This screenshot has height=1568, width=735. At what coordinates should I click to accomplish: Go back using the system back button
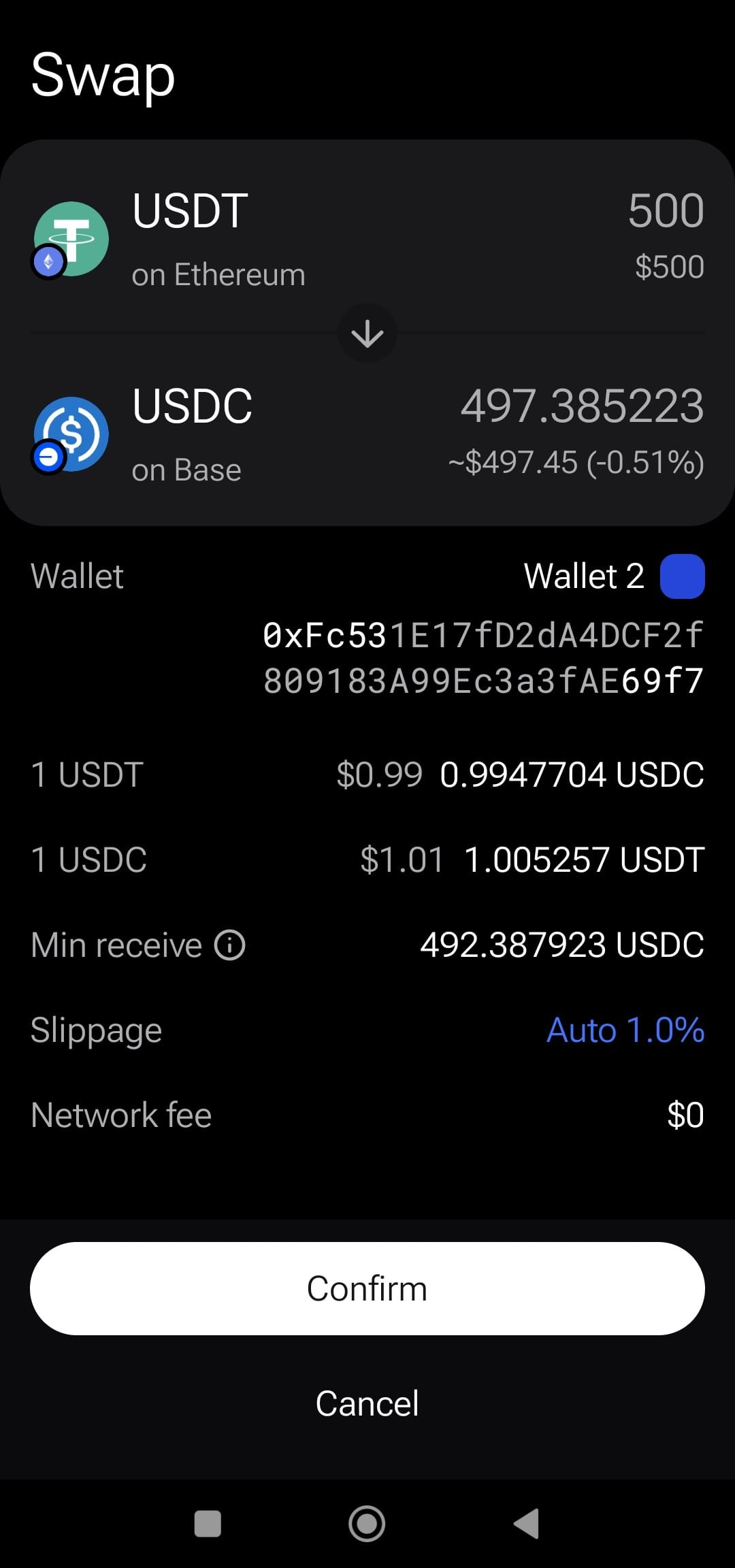[x=526, y=1523]
